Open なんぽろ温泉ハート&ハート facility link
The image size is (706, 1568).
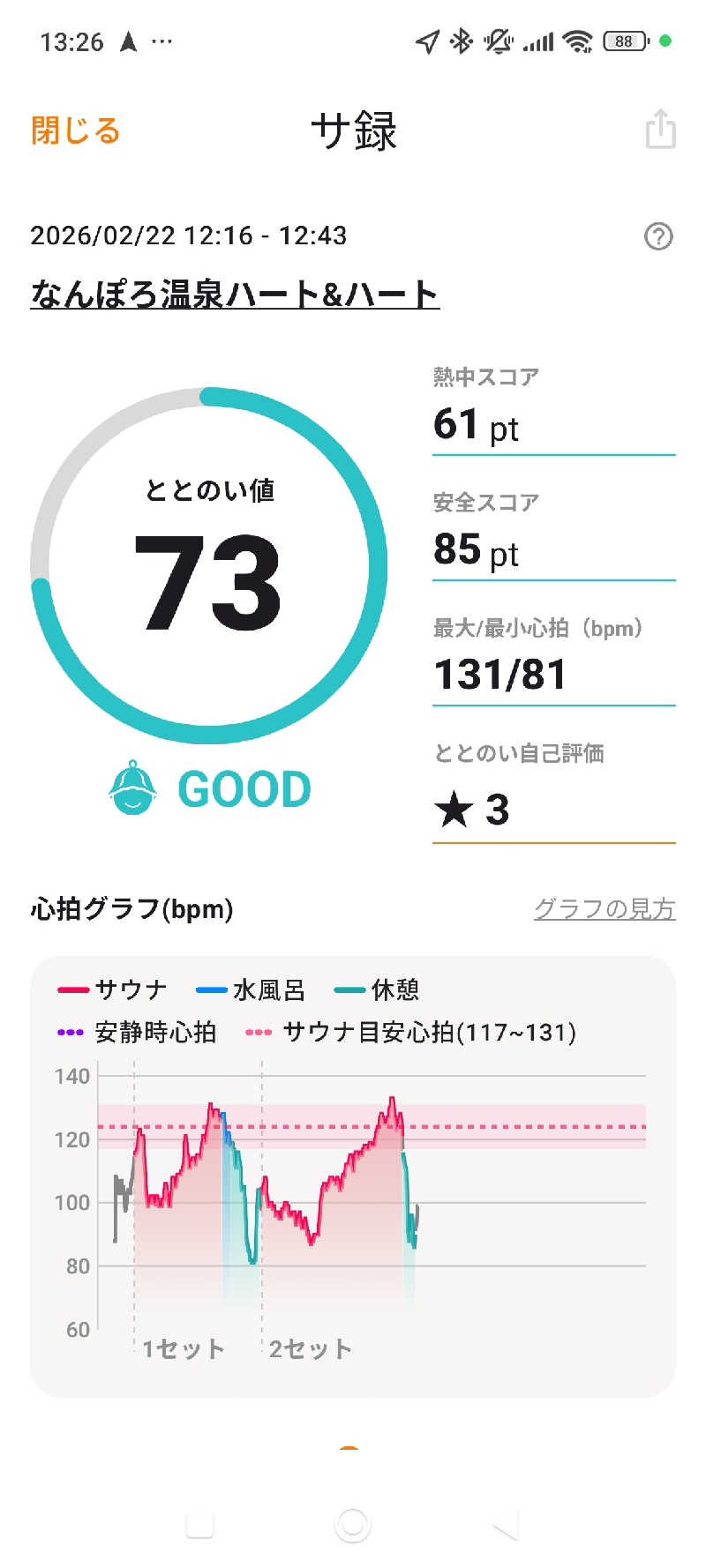235,294
